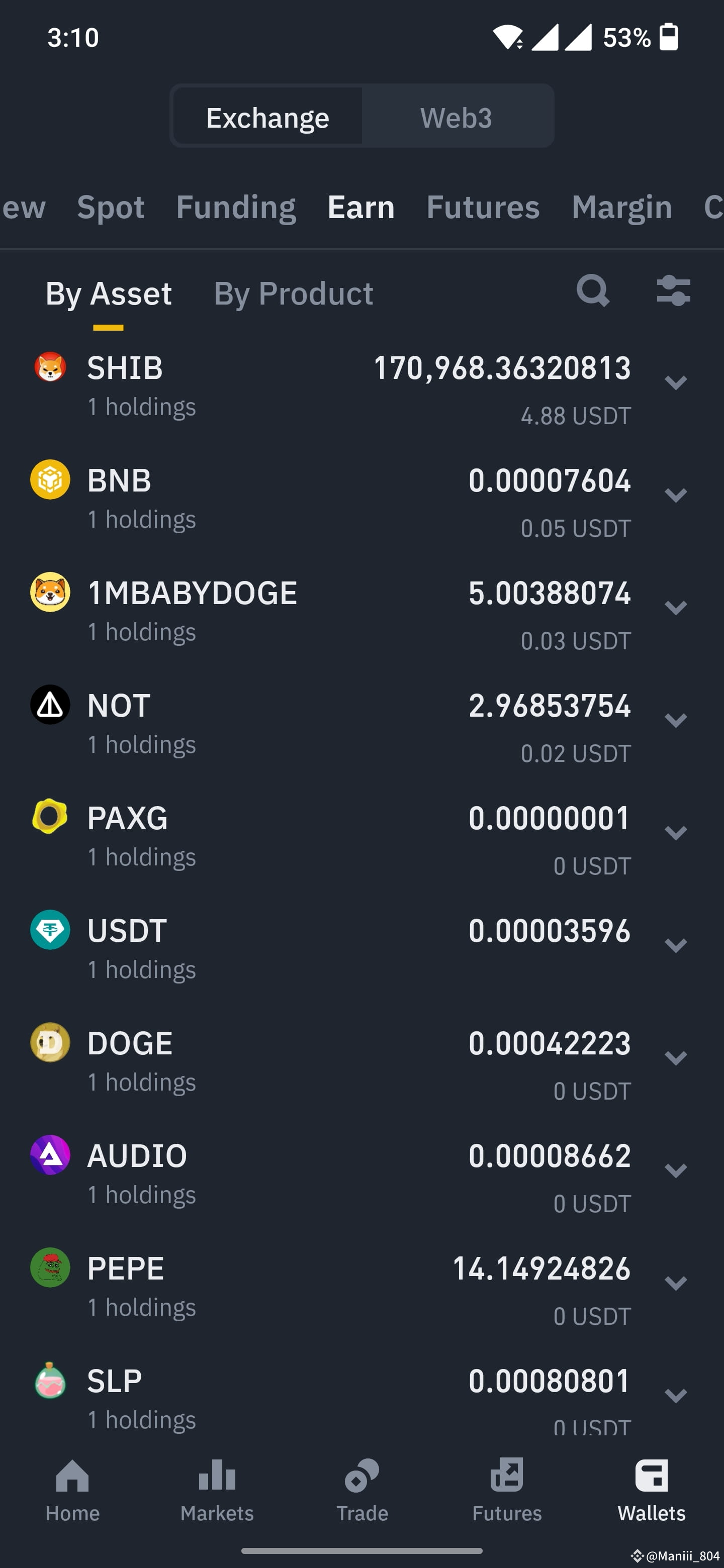Expand the SHIB holdings row
This screenshot has width=724, height=1568.
point(676,383)
